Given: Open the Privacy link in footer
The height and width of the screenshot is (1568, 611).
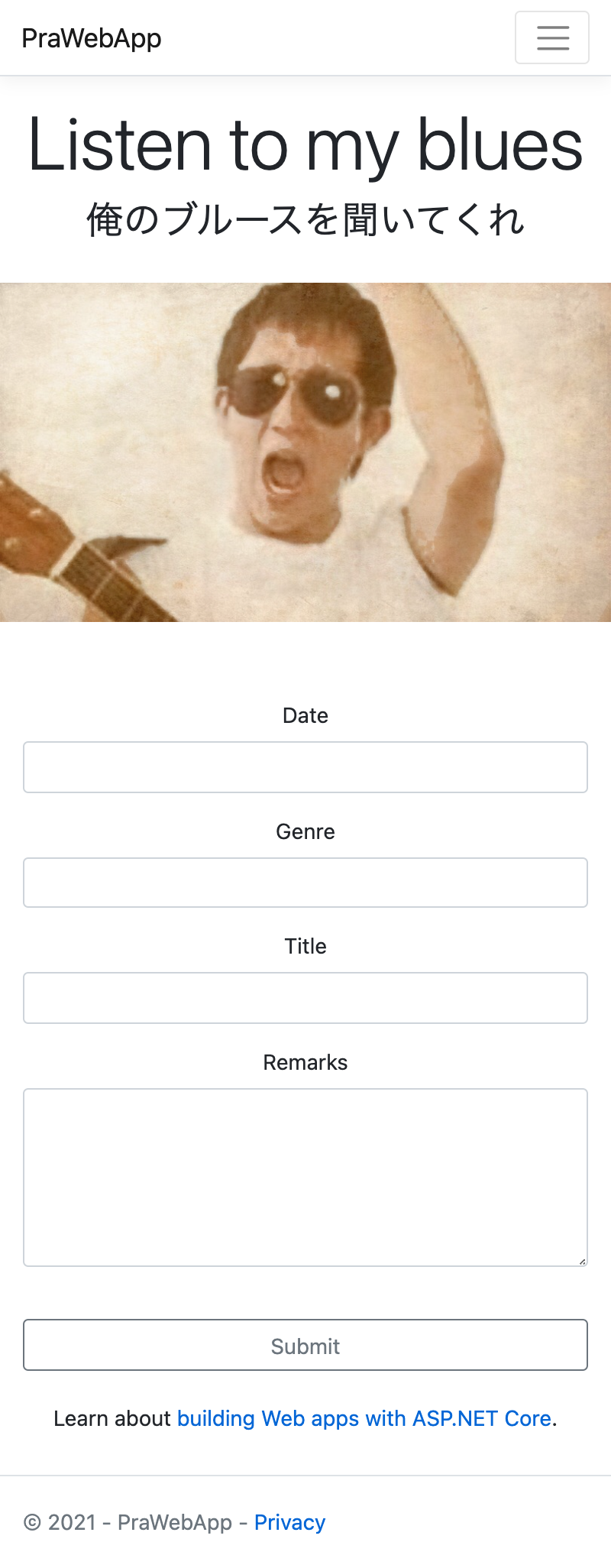Looking at the screenshot, I should (289, 1522).
